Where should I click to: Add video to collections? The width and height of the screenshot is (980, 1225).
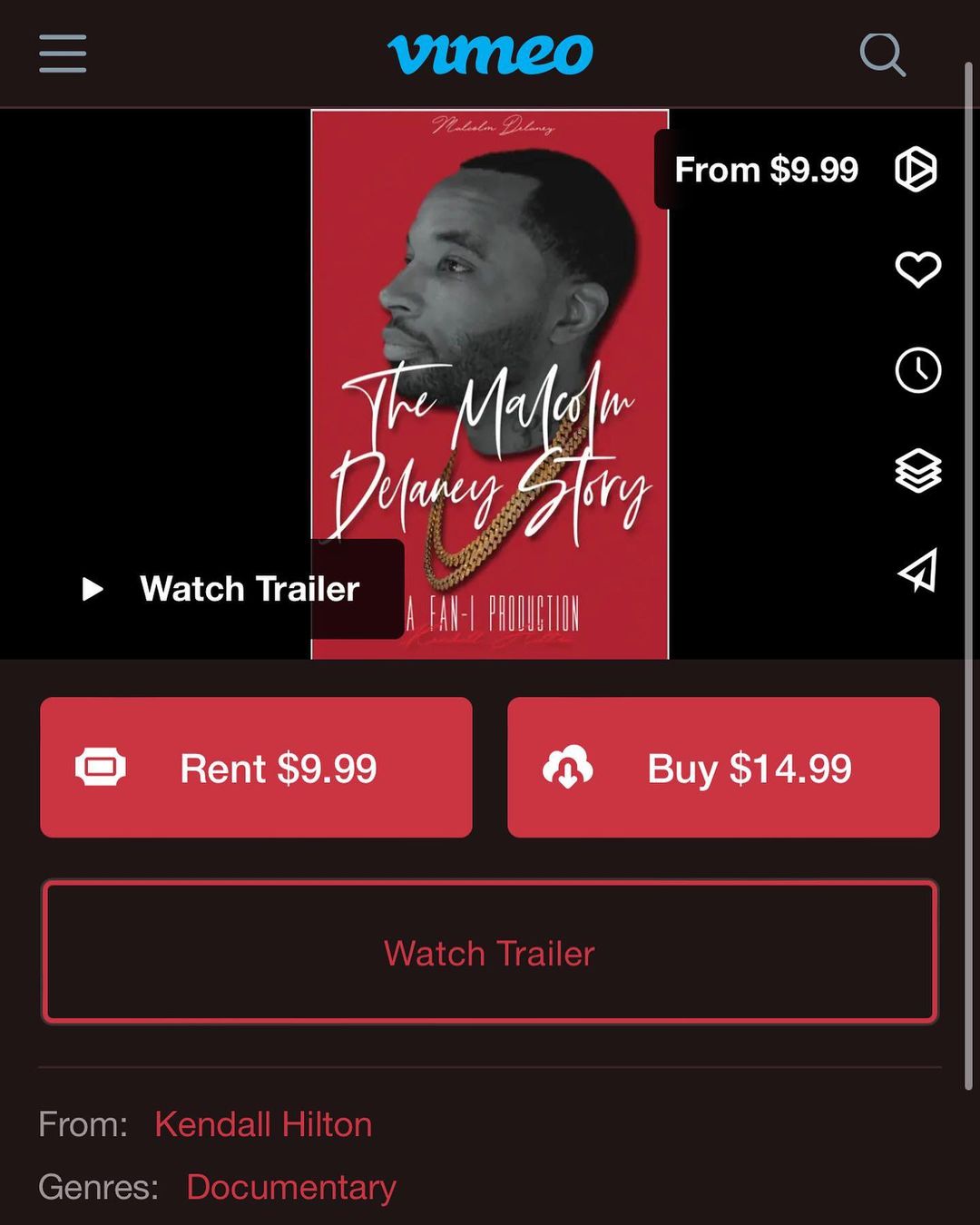click(917, 471)
